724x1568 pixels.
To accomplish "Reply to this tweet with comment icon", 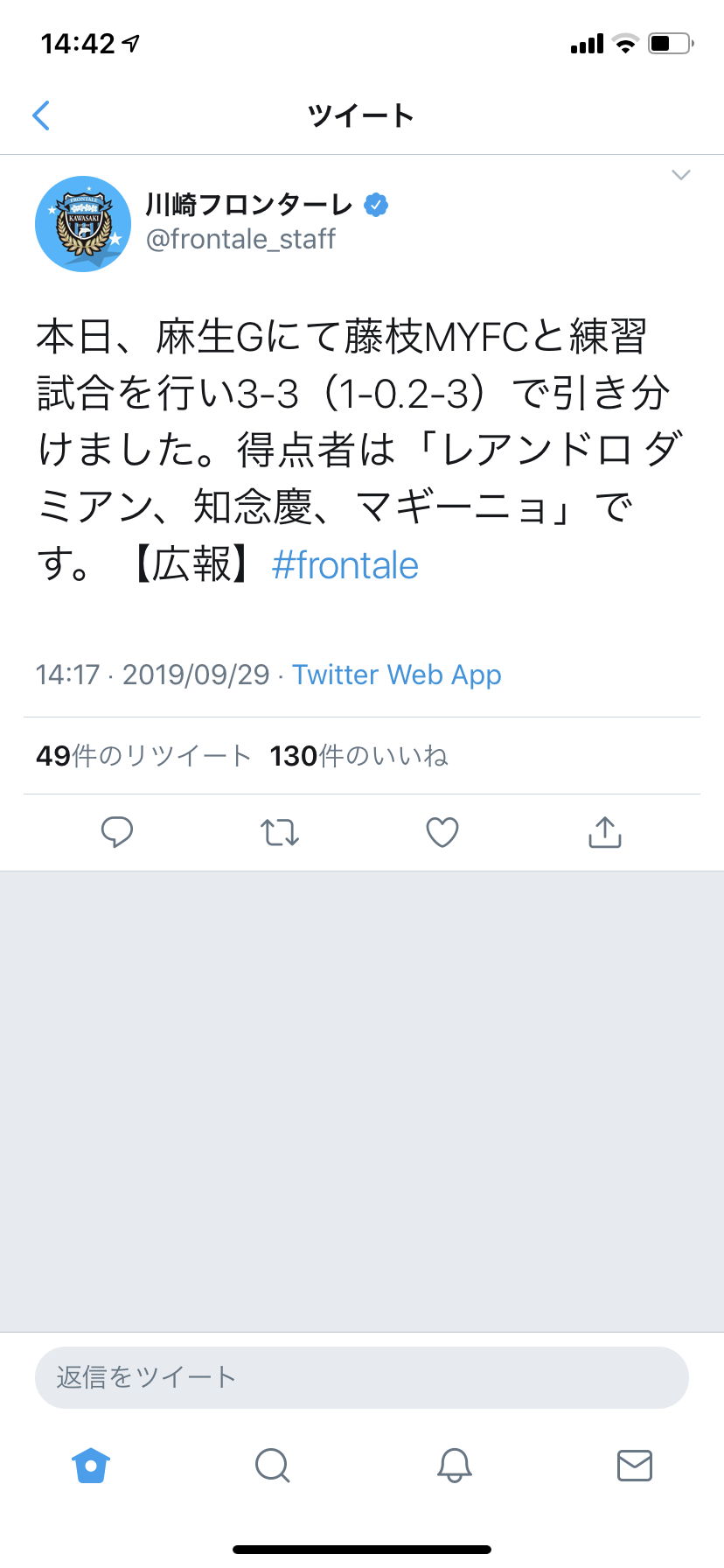I will coord(117,832).
